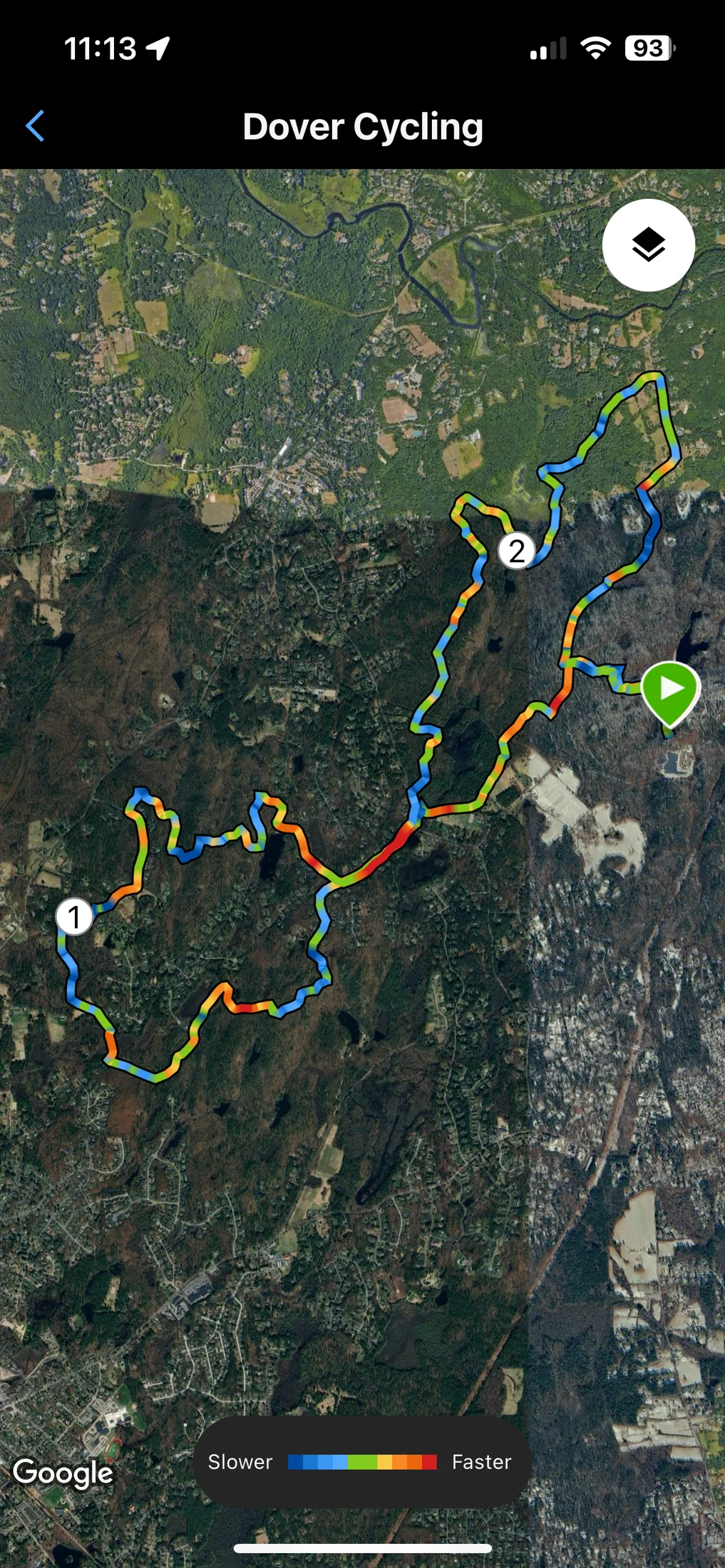
Task: Go back from Dover Cycling map
Action: tap(36, 126)
